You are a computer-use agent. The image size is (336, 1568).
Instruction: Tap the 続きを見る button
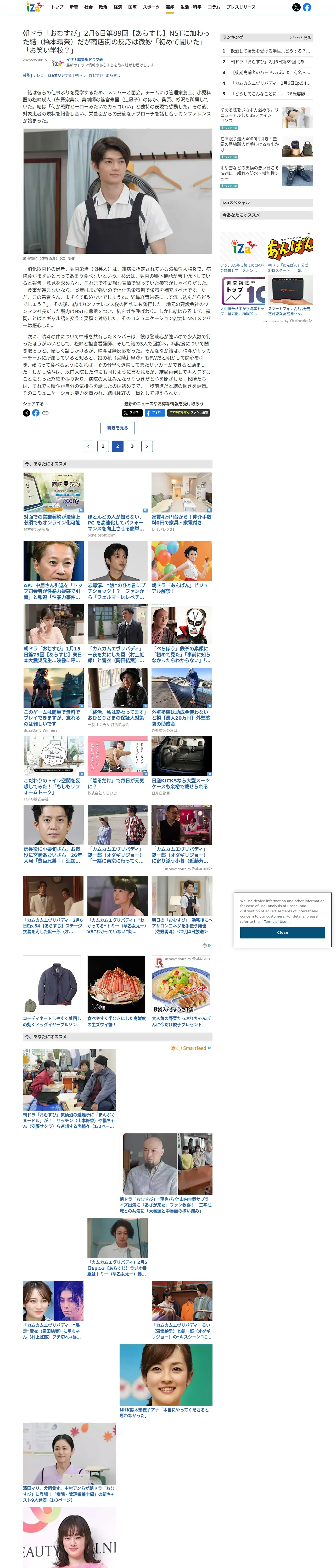(118, 428)
